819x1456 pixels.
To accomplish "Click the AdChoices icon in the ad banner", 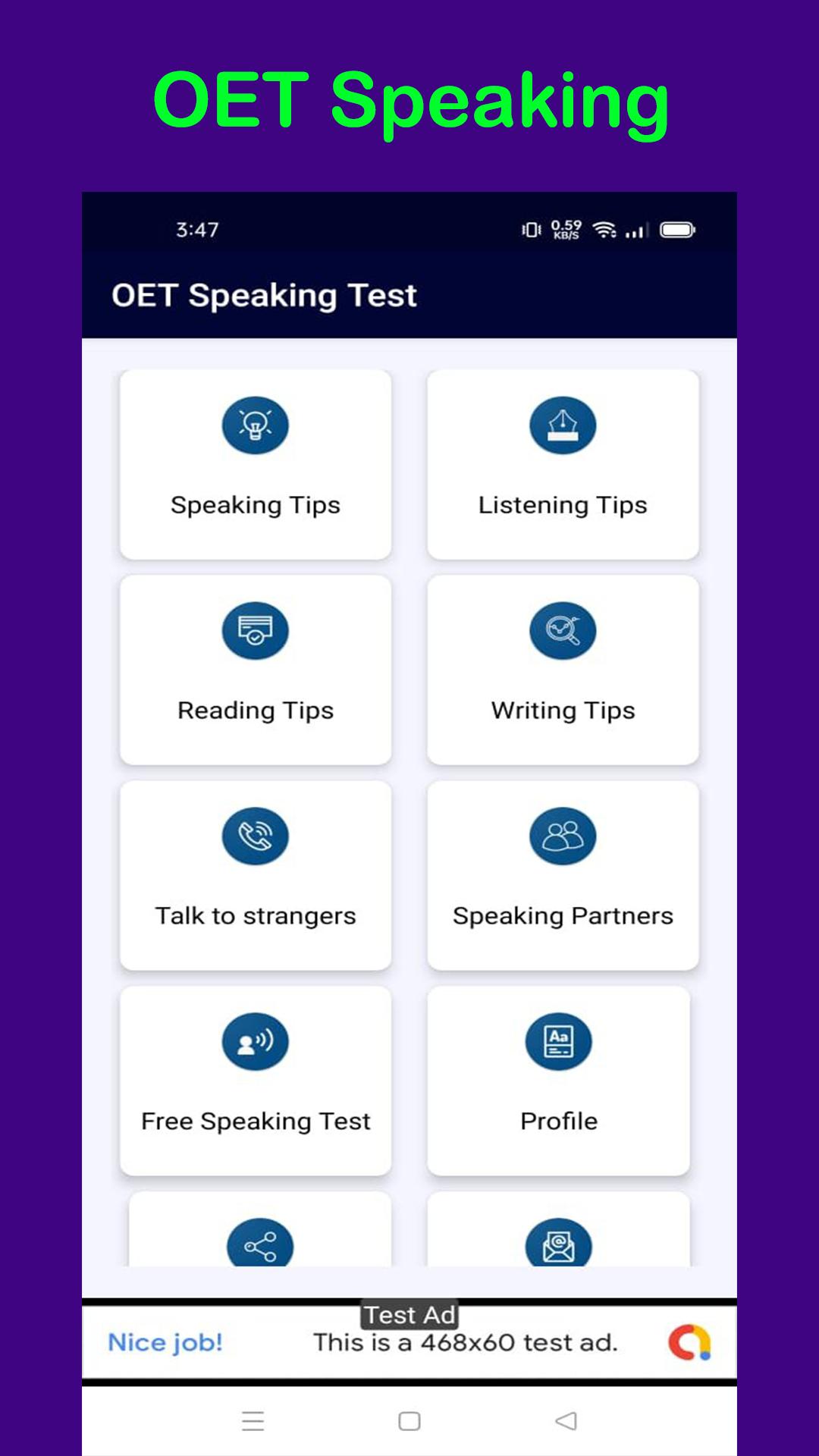I will pos(691,1342).
